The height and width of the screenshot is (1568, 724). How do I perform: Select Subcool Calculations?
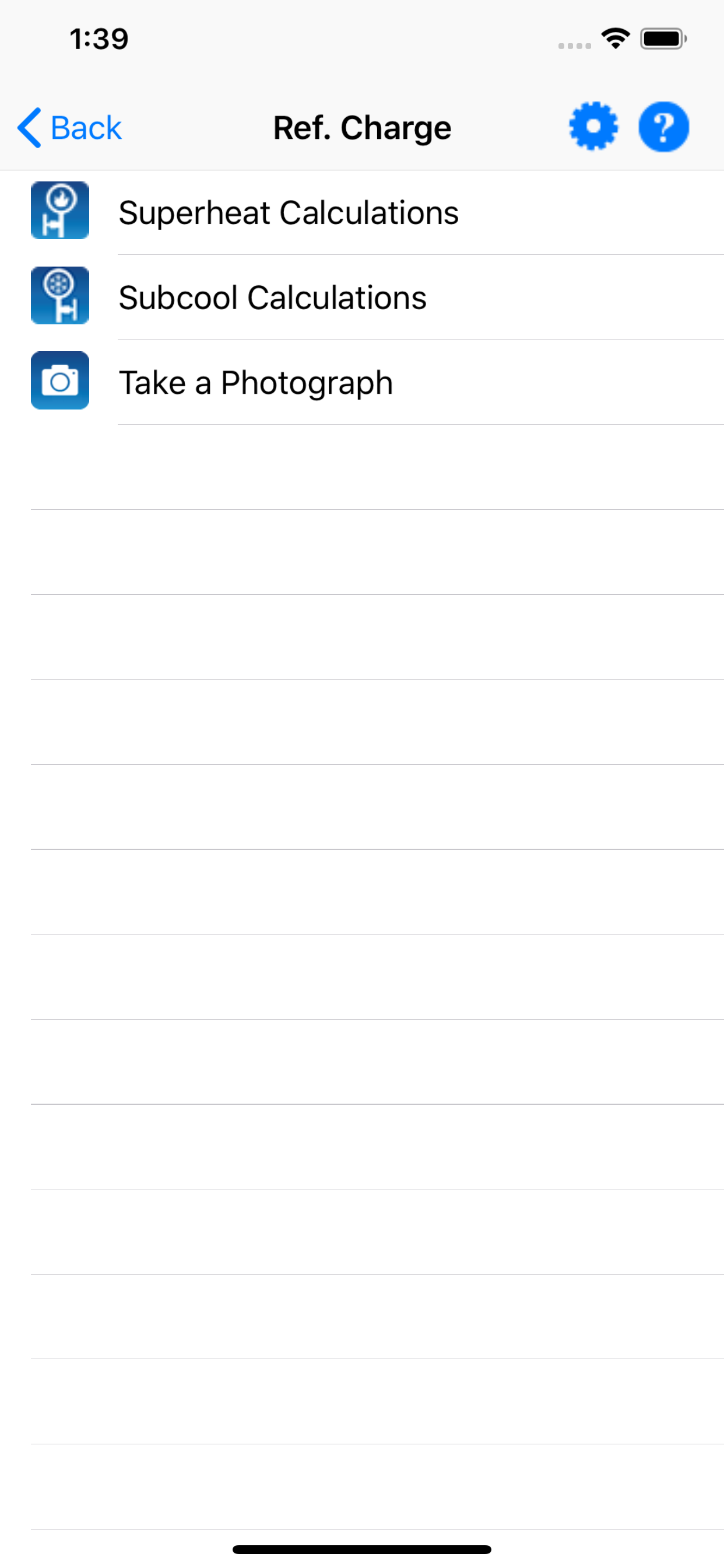[362, 297]
